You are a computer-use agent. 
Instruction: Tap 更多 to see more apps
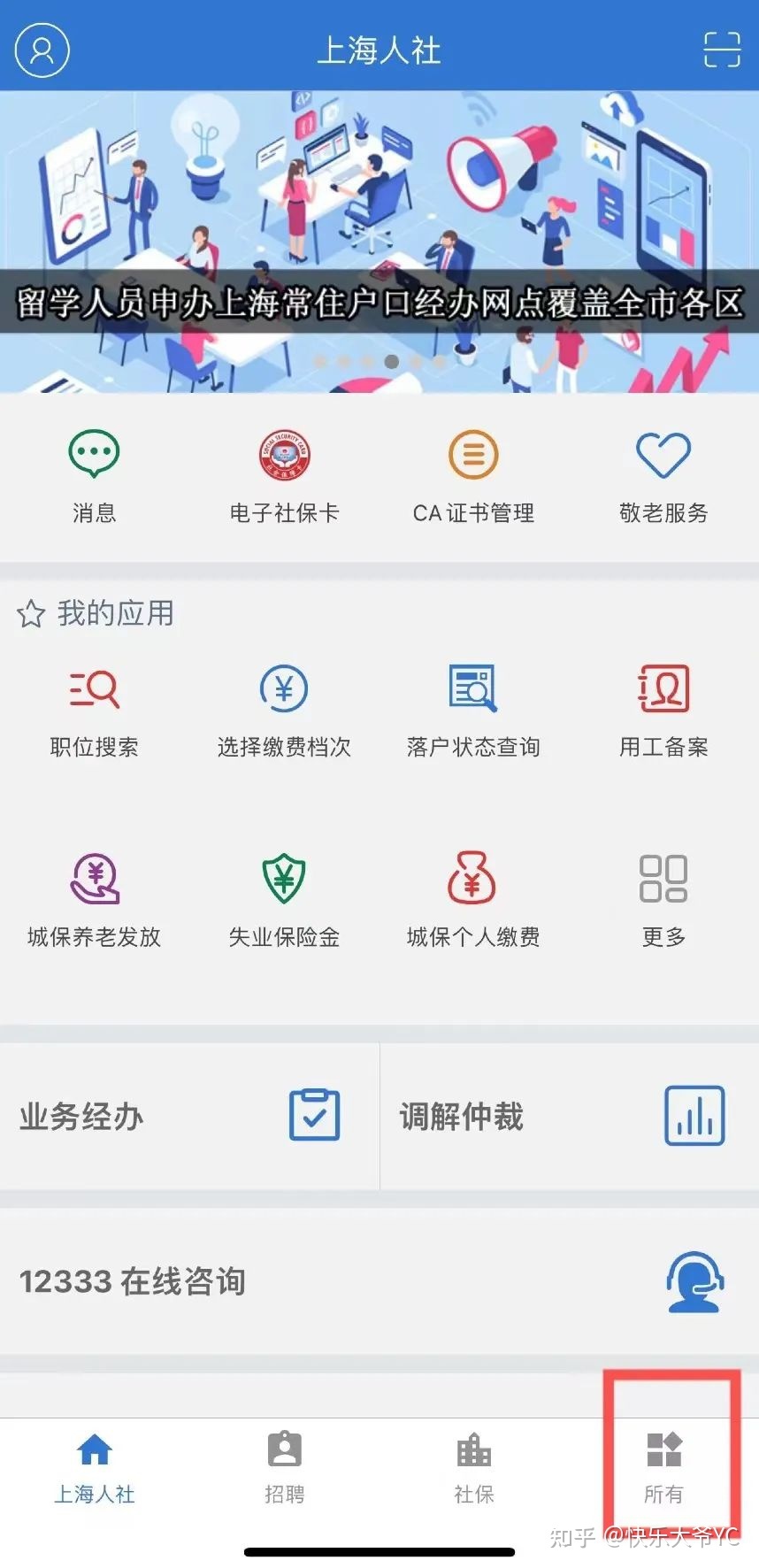point(663,901)
